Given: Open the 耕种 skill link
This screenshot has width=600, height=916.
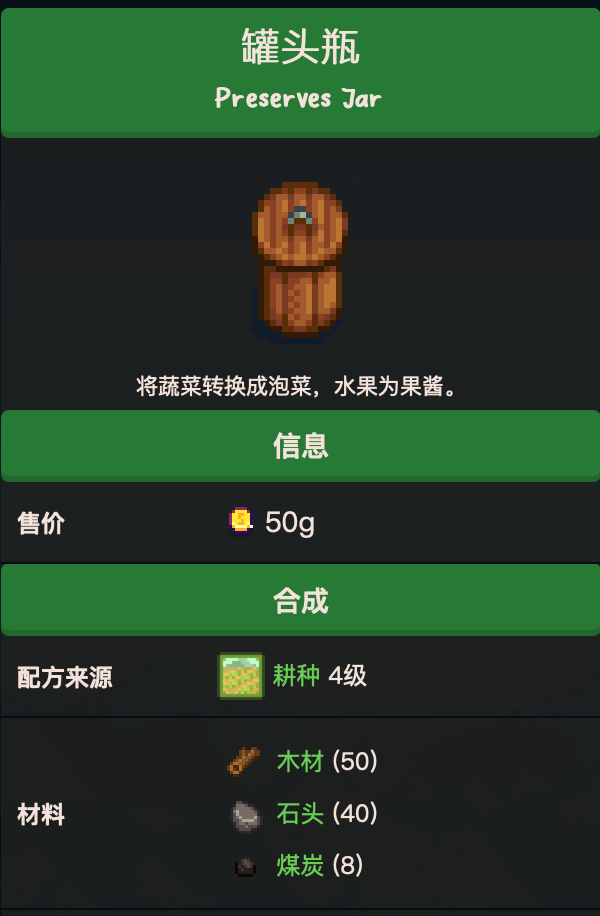Looking at the screenshot, I should pyautogui.click(x=296, y=676).
